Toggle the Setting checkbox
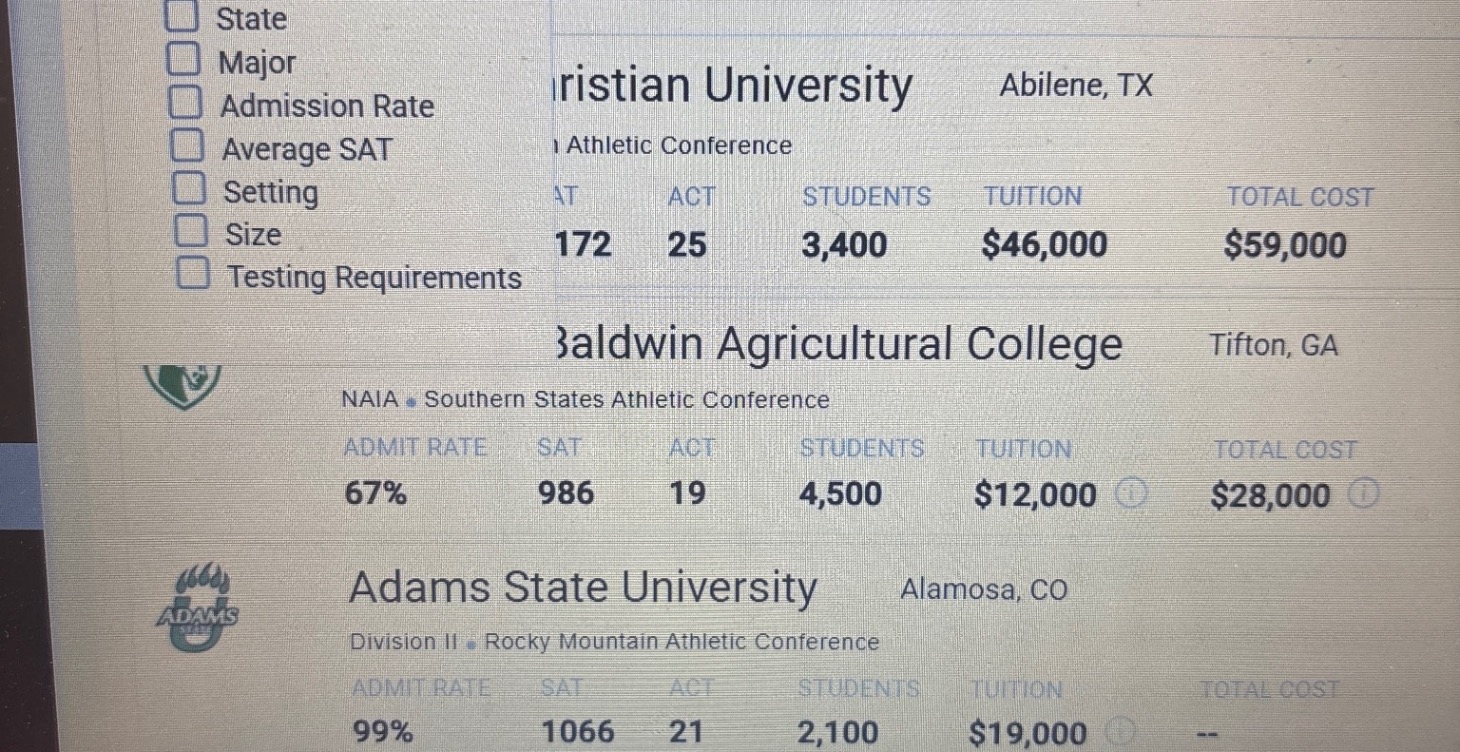 (188, 188)
